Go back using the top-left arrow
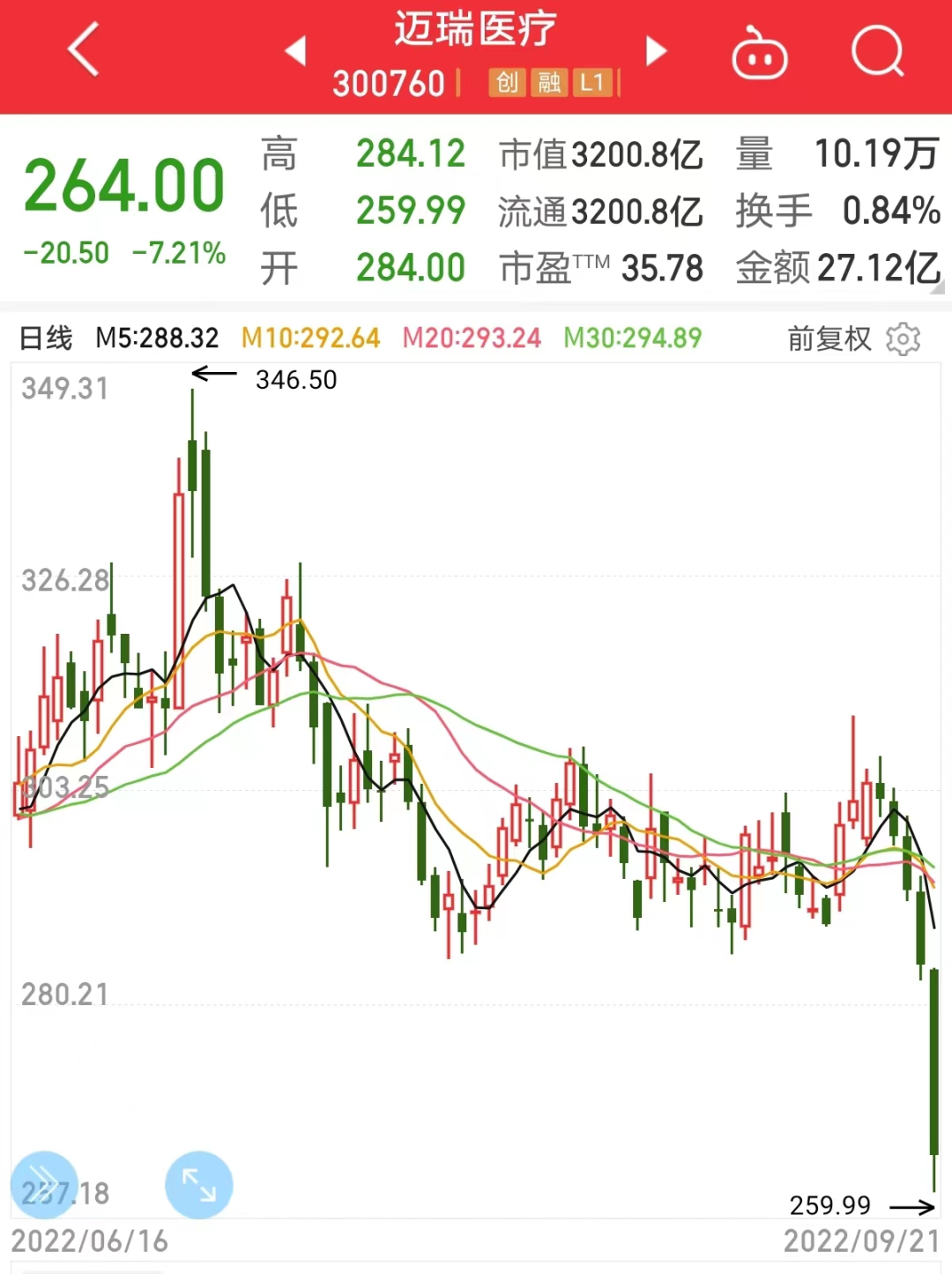This screenshot has width=952, height=1274. [x=84, y=50]
